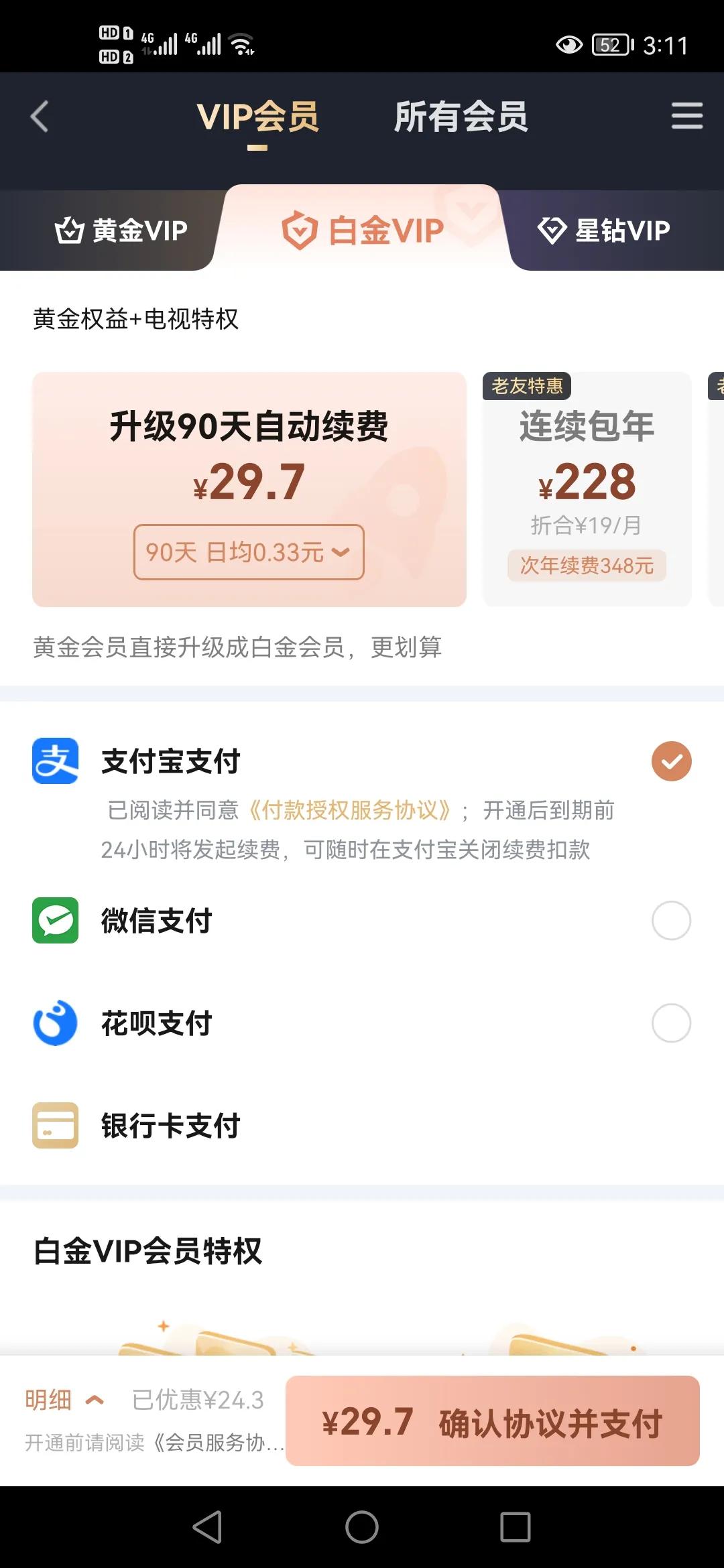Screen dimensions: 724x1568
Task: Select the WeChat Pay radio button
Action: [670, 920]
